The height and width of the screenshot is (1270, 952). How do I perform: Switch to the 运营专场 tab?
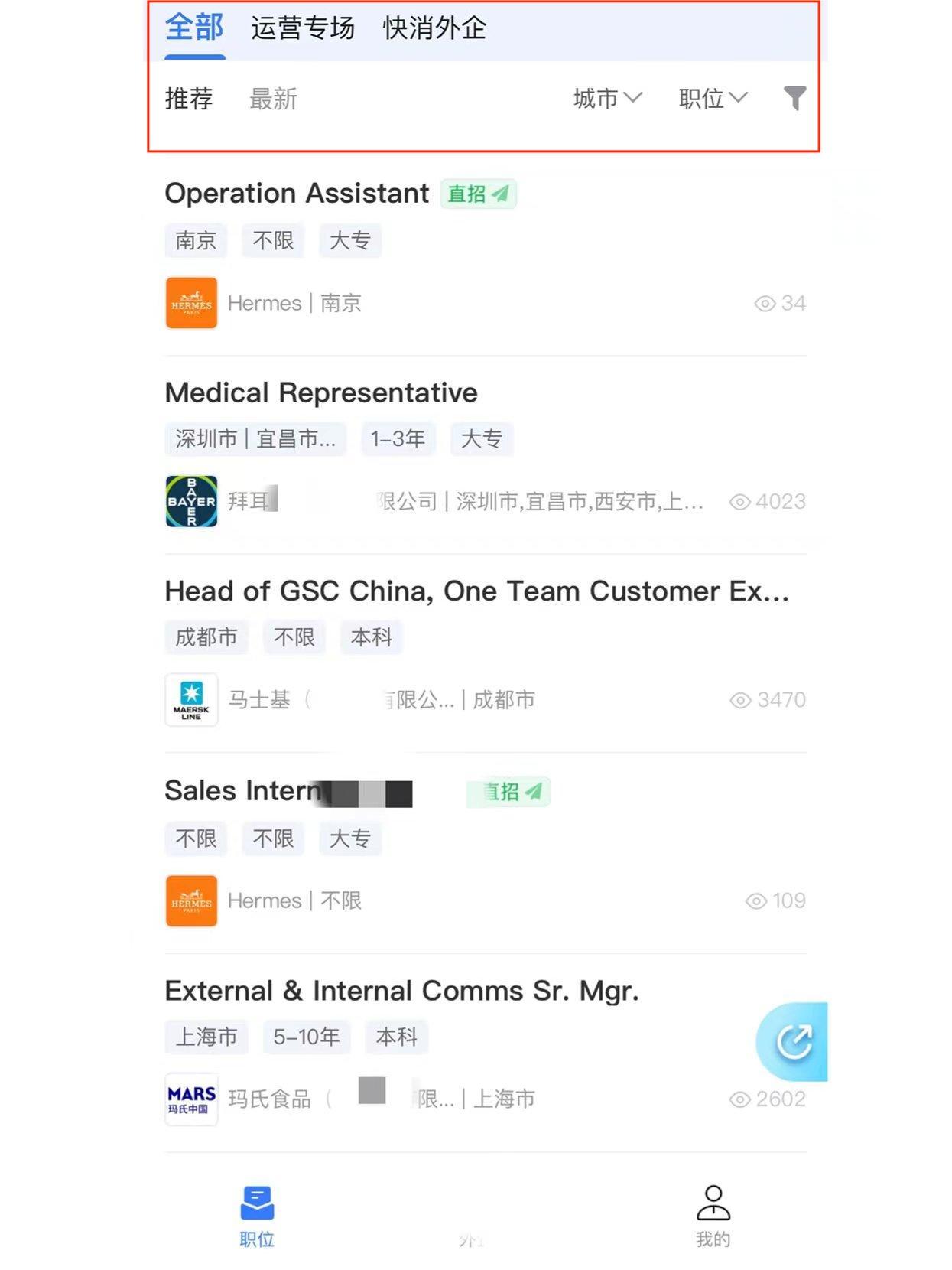(302, 28)
